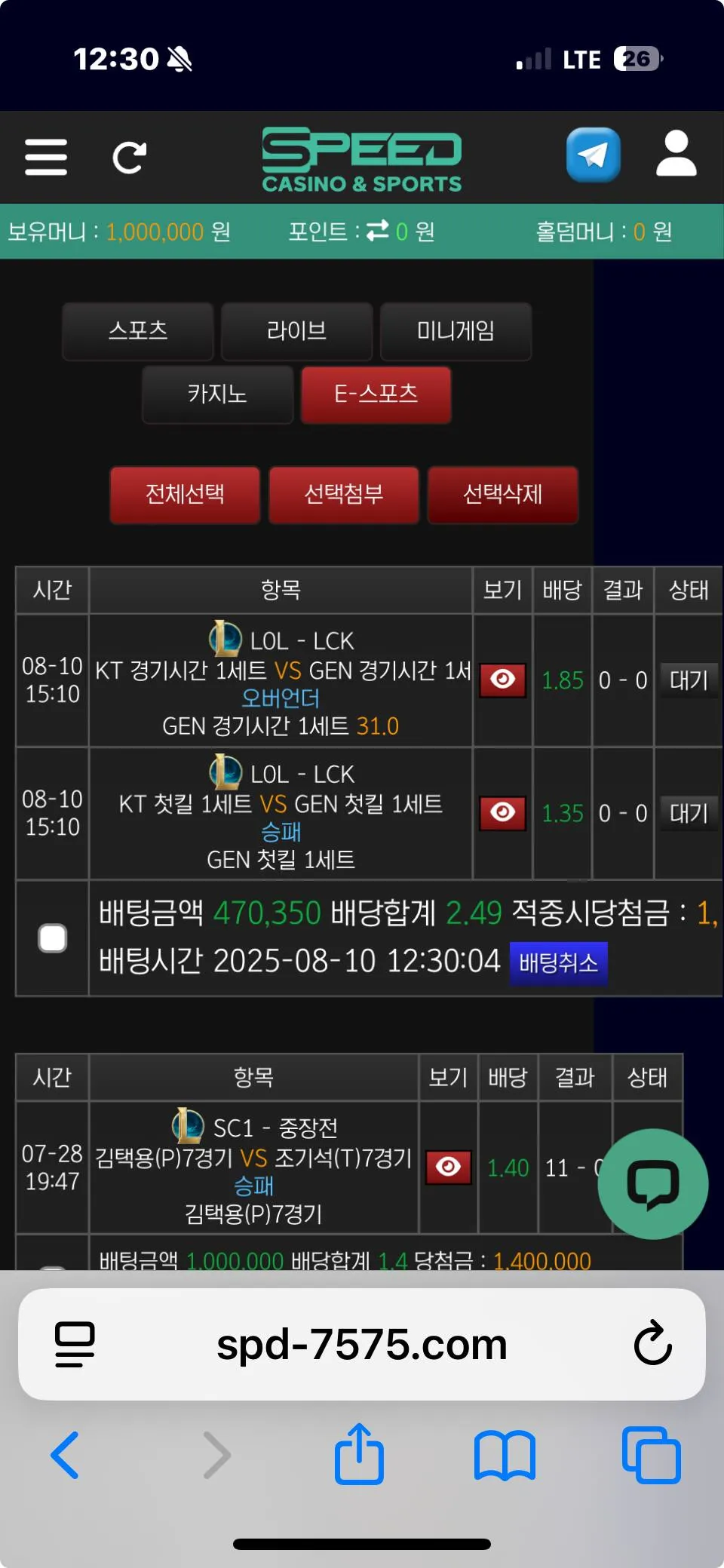Switch to the 라이브 section

click(297, 331)
